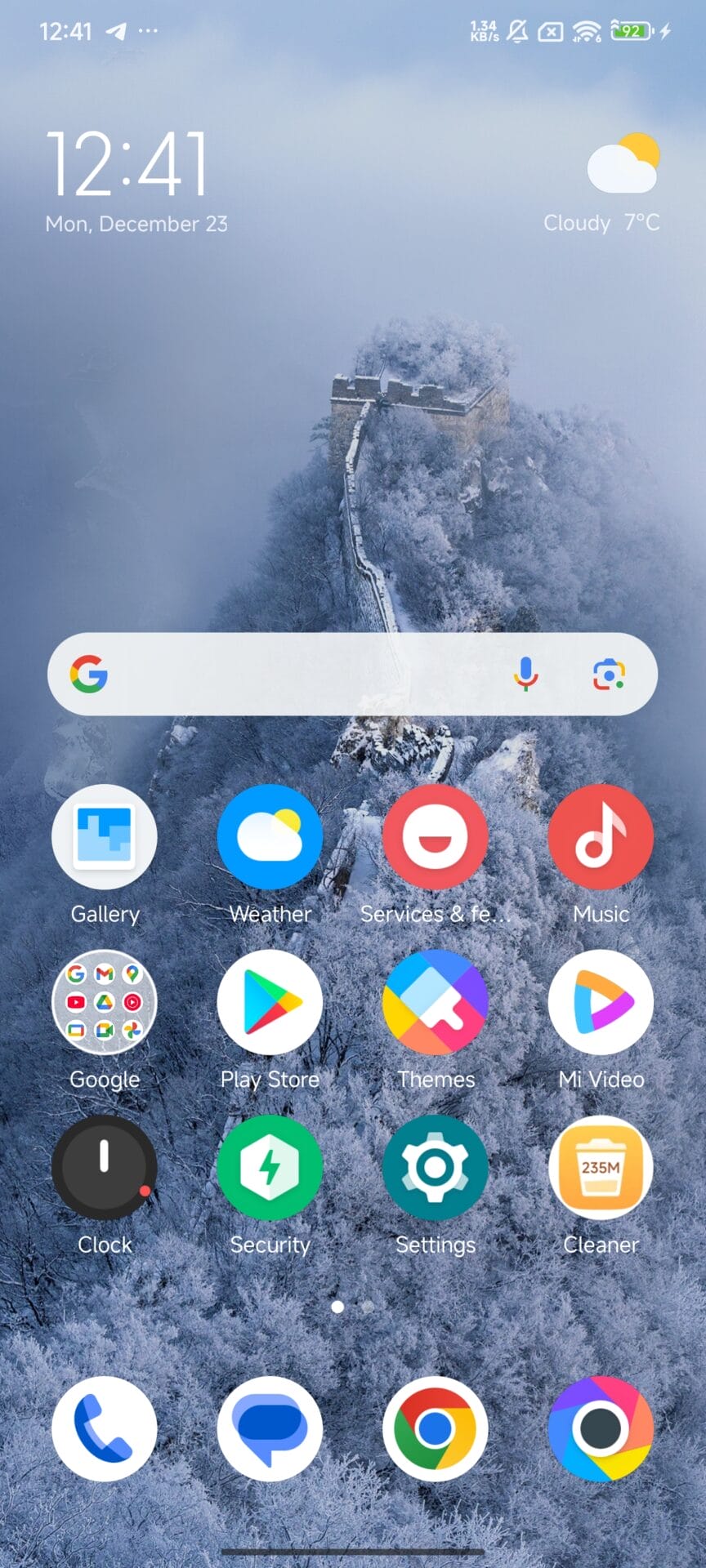Open the Gallery app

[x=104, y=837]
